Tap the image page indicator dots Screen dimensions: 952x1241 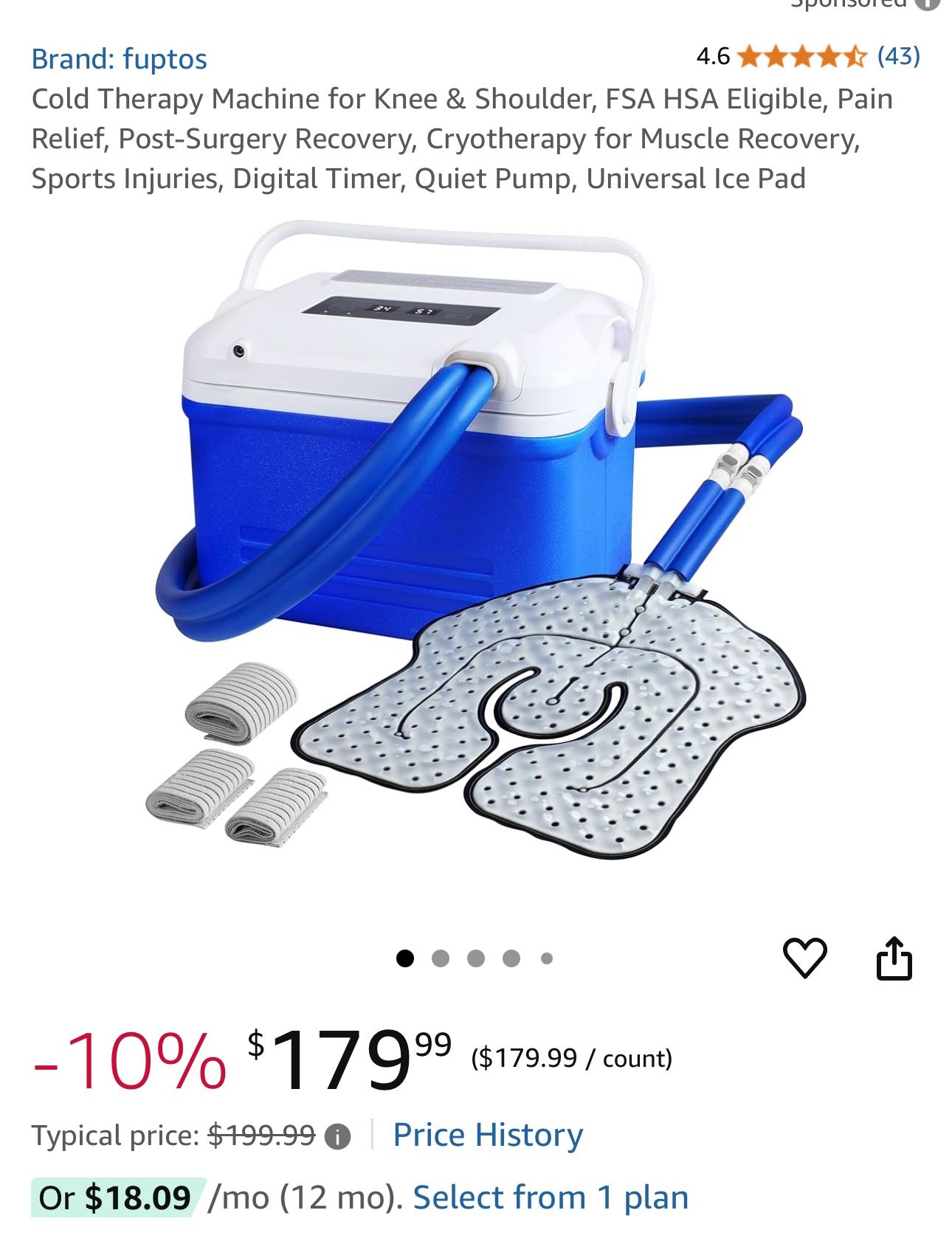pyautogui.click(x=475, y=958)
